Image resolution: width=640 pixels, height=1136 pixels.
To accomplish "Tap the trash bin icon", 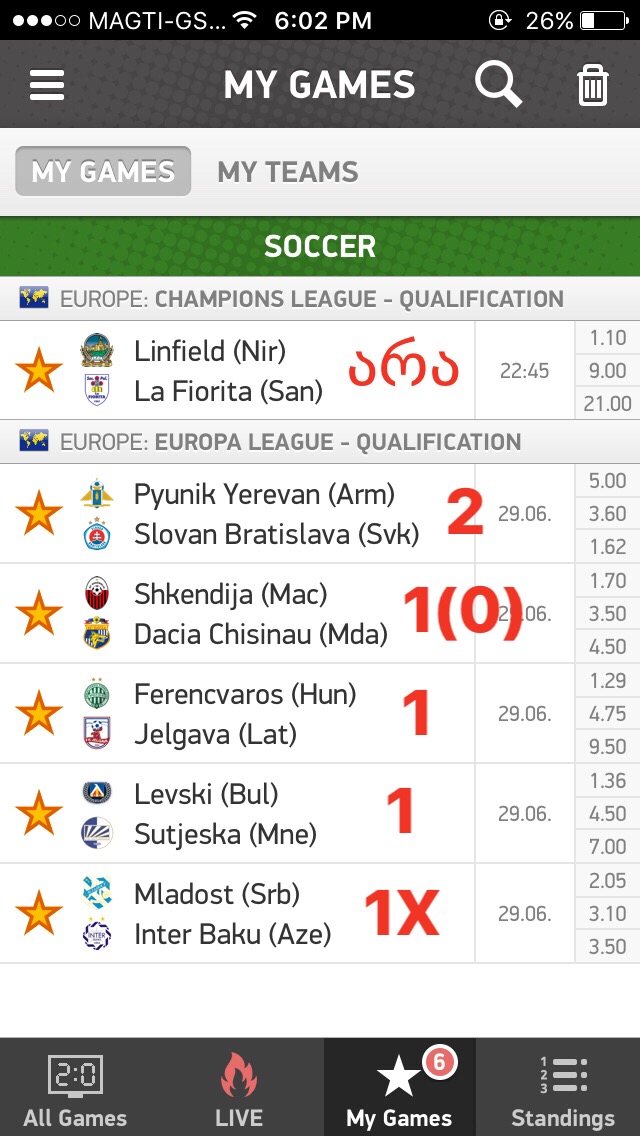I will pyautogui.click(x=593, y=85).
